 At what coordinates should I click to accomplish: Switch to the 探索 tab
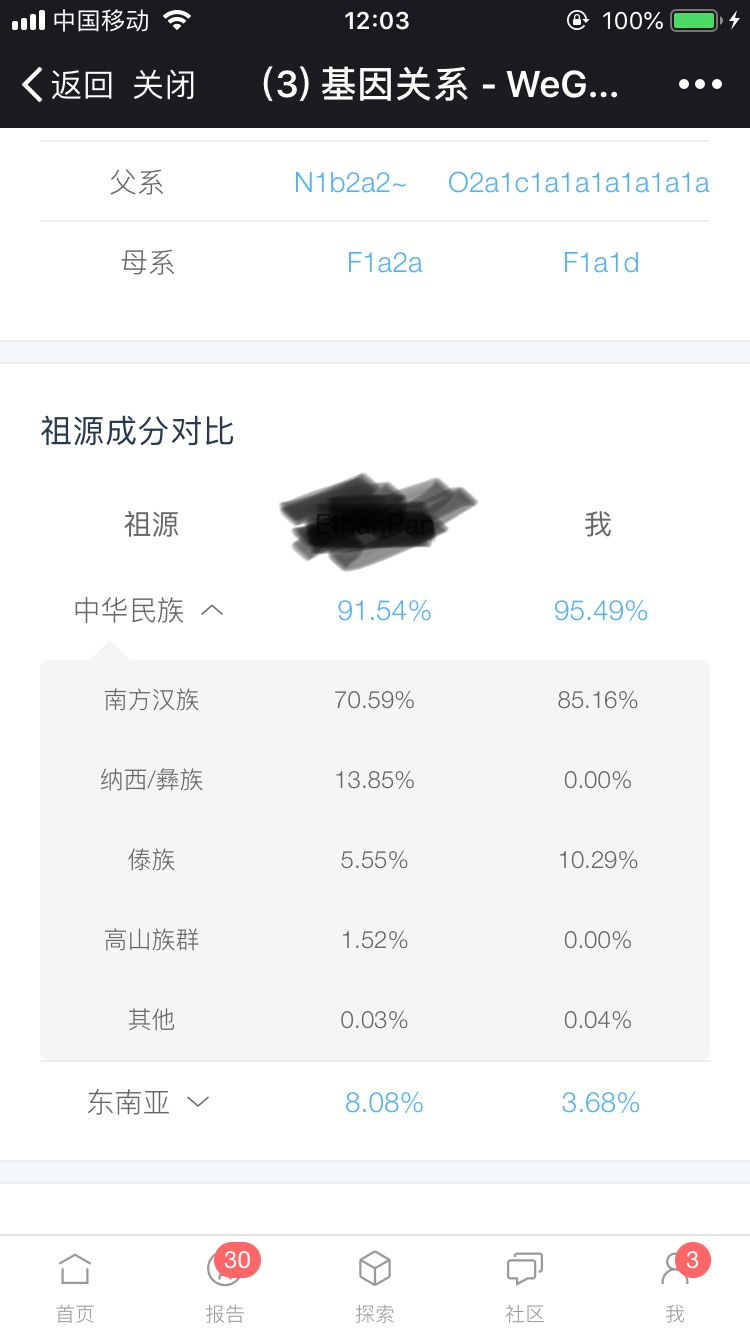tap(375, 1287)
